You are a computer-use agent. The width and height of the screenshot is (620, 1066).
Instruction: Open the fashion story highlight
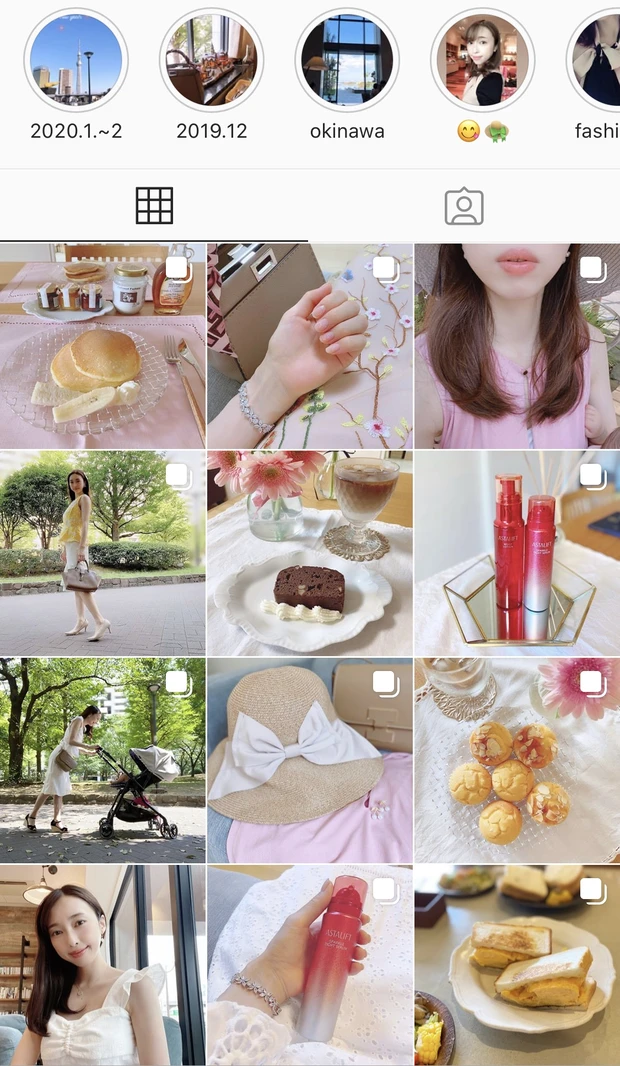(x=598, y=60)
